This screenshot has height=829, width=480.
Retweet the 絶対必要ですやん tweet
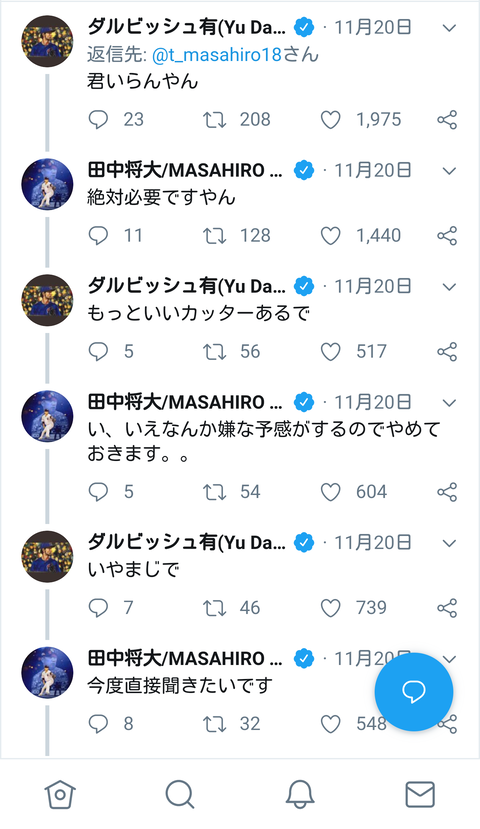215,236
